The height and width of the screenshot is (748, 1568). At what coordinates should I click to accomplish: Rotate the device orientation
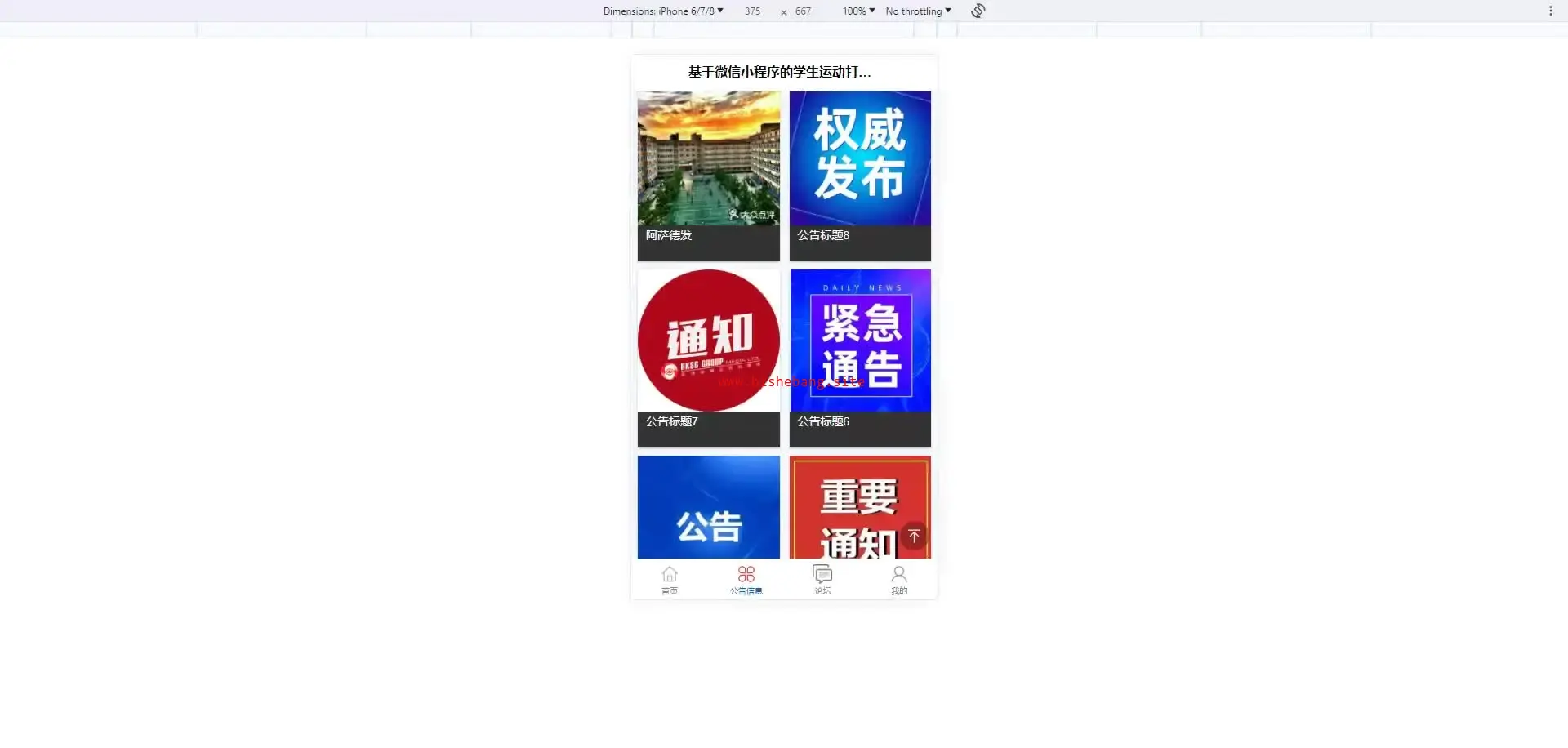pyautogui.click(x=978, y=11)
